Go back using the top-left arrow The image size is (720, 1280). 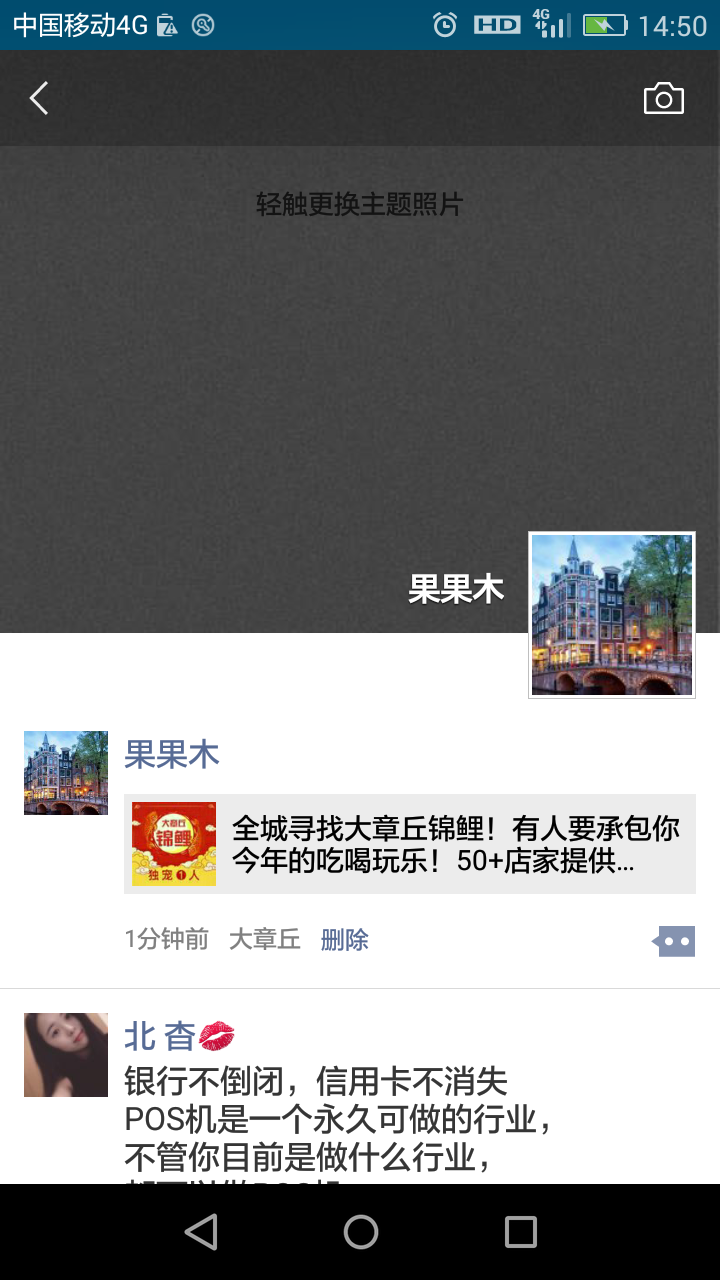tap(39, 98)
